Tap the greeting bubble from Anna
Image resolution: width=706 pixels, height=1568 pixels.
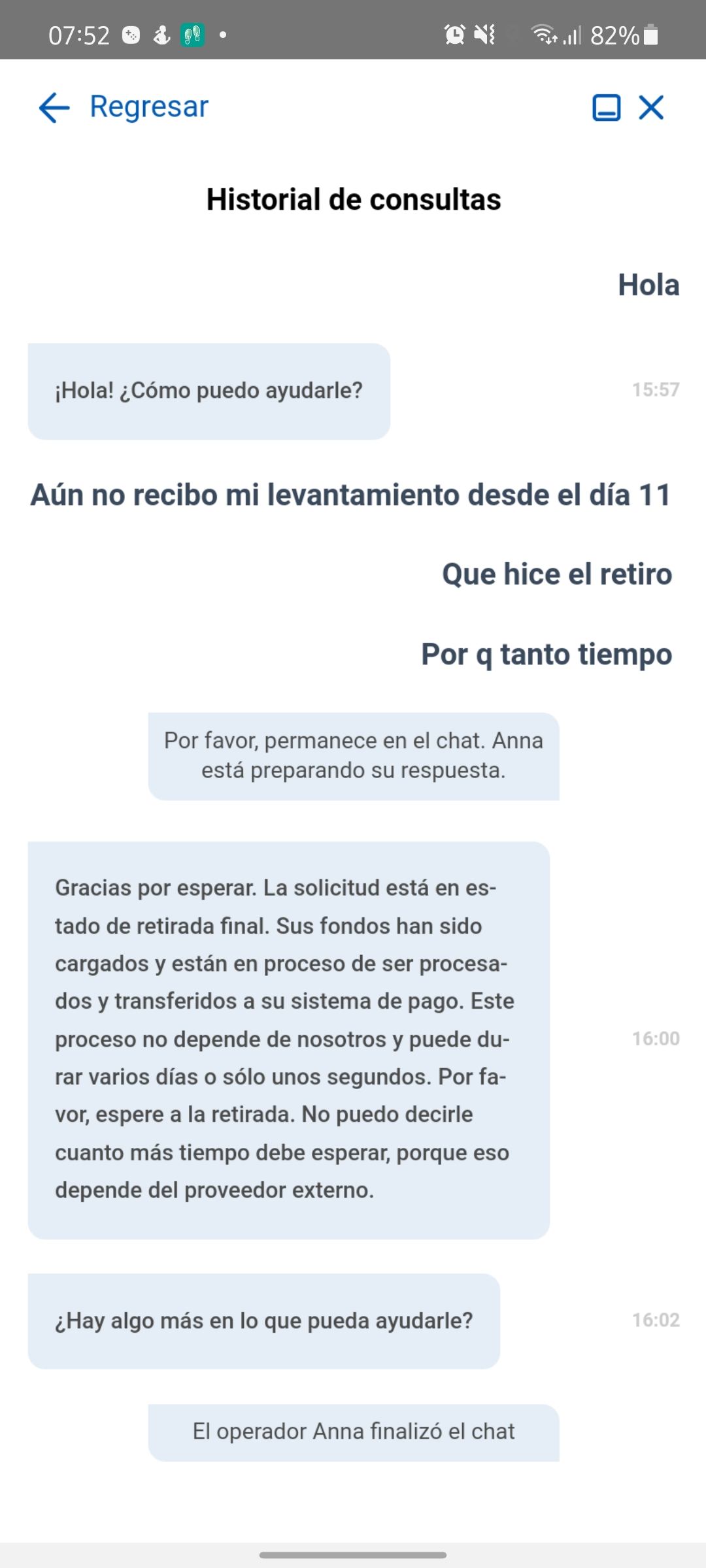[209, 389]
